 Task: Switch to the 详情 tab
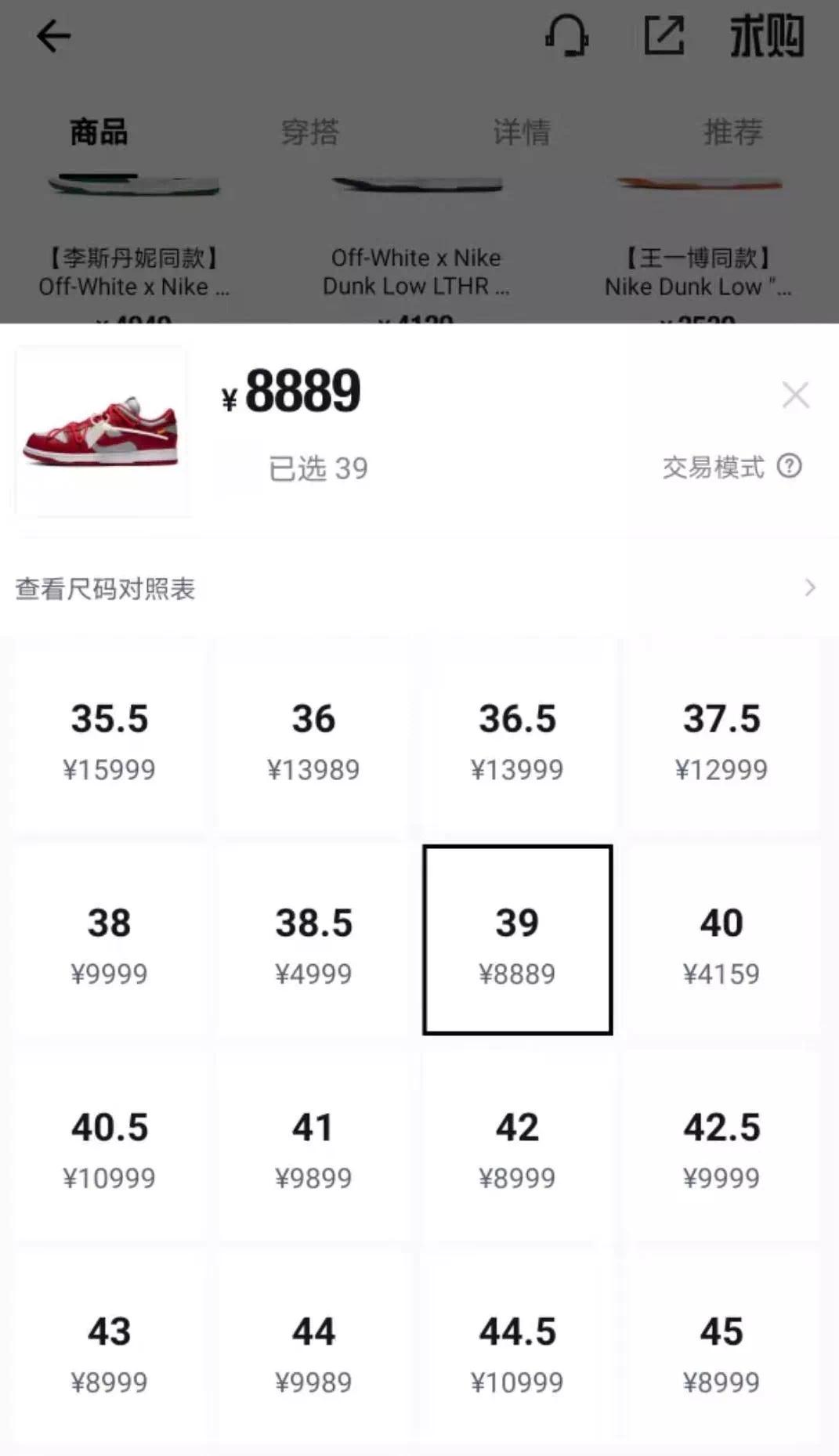(x=521, y=132)
